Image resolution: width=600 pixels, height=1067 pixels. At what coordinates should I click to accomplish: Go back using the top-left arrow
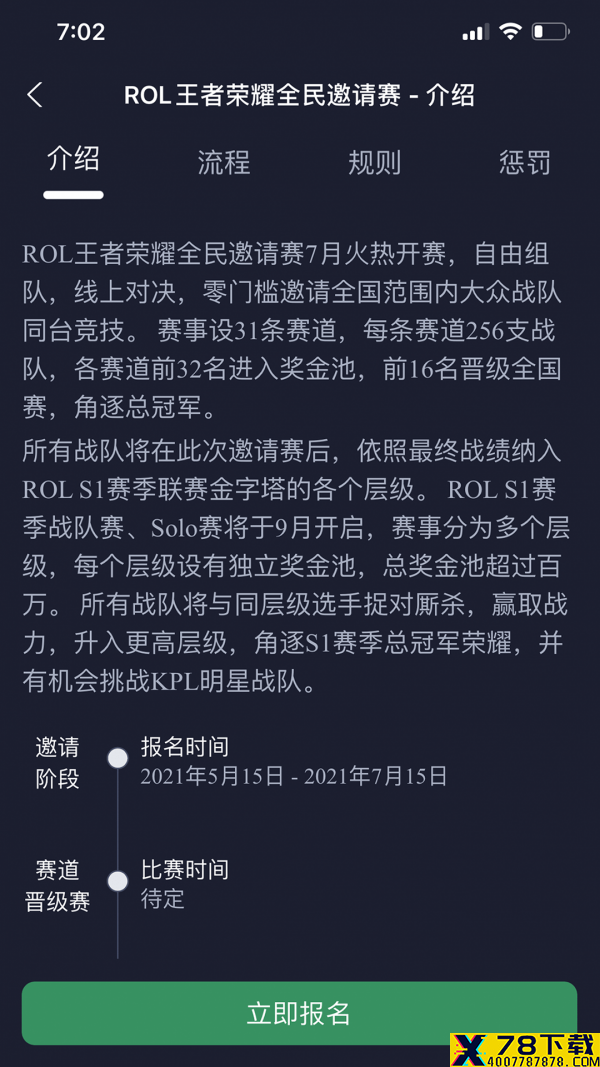35,95
